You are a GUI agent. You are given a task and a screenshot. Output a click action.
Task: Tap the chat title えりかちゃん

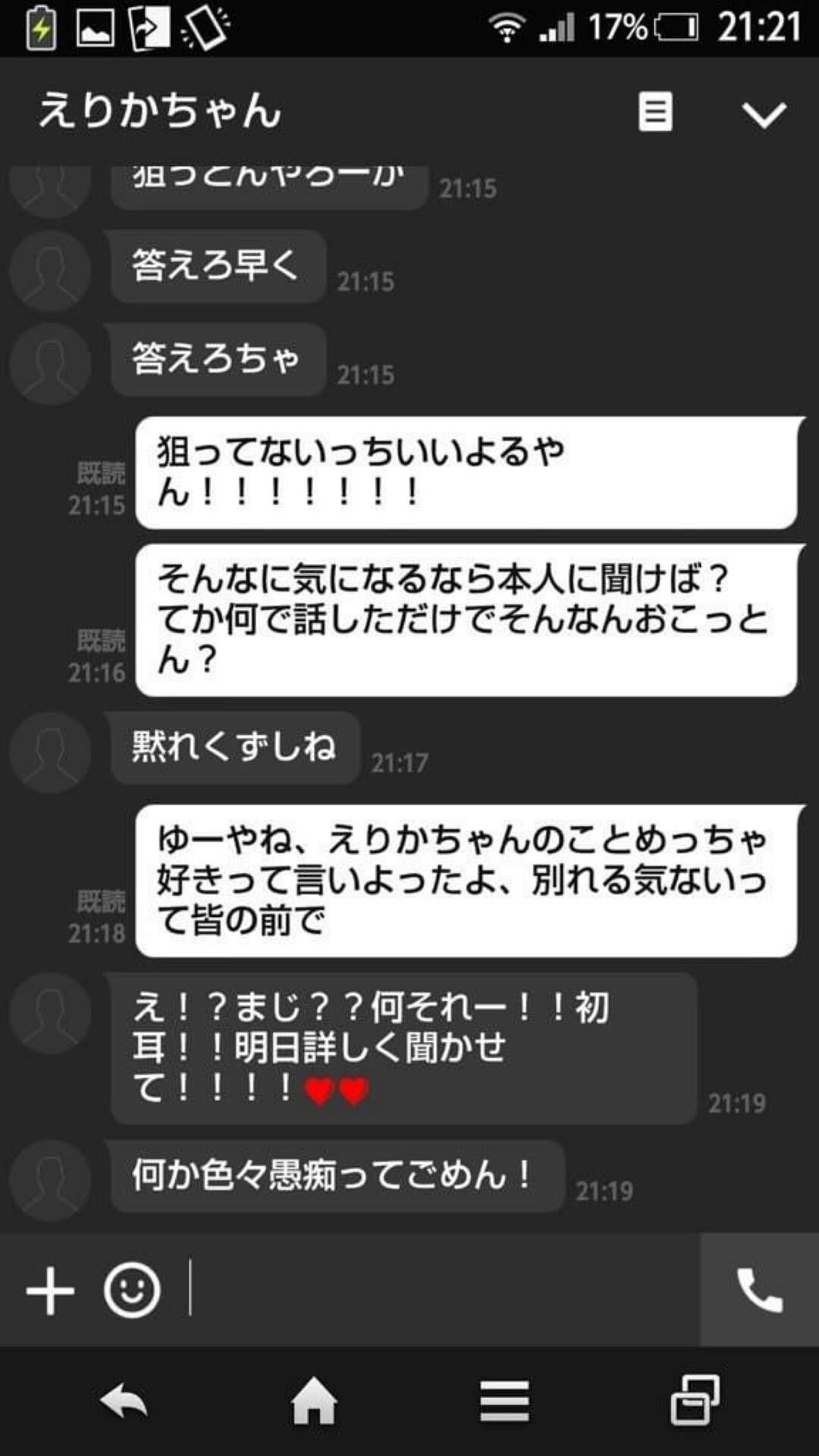pos(159,112)
